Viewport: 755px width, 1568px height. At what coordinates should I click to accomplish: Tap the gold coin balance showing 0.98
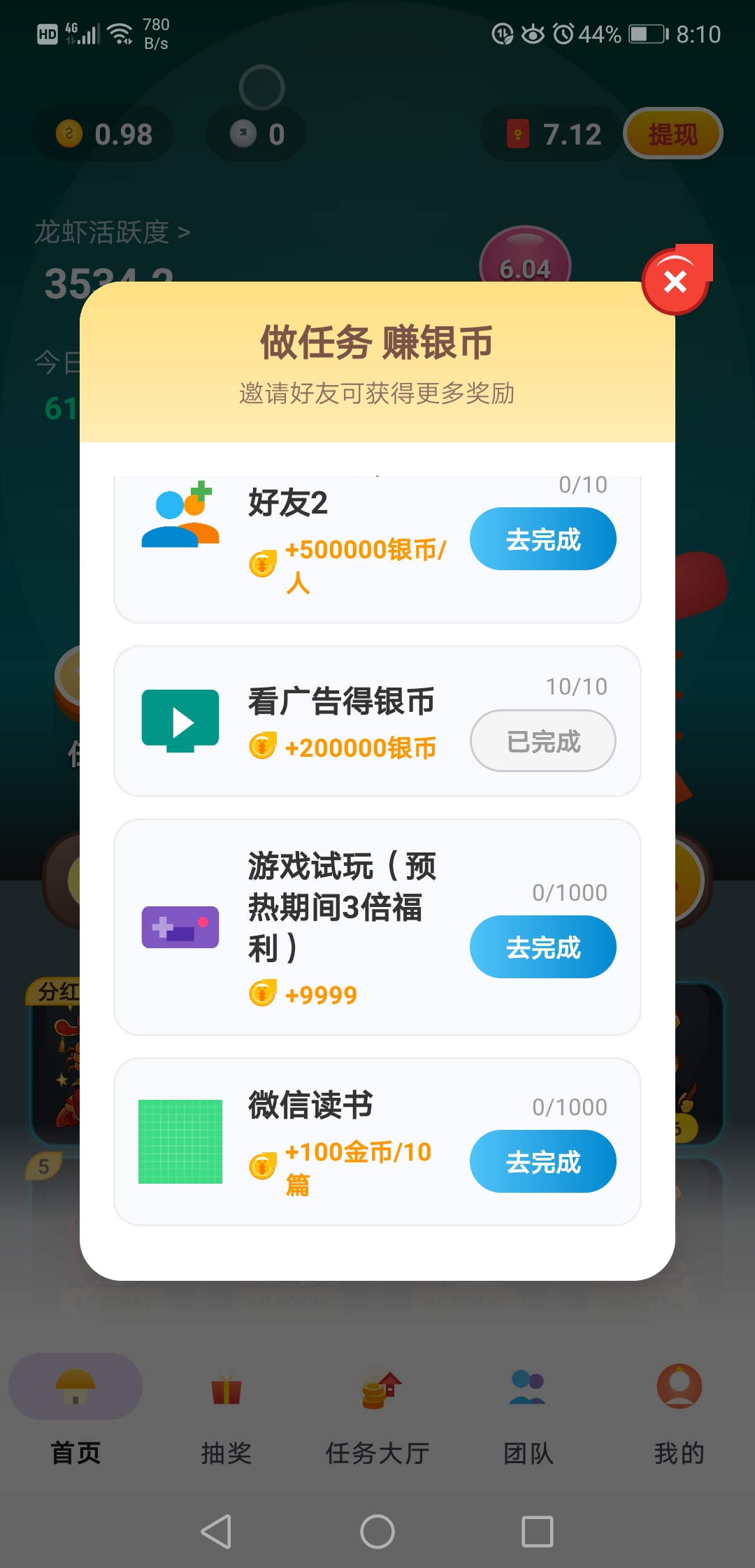pos(100,133)
